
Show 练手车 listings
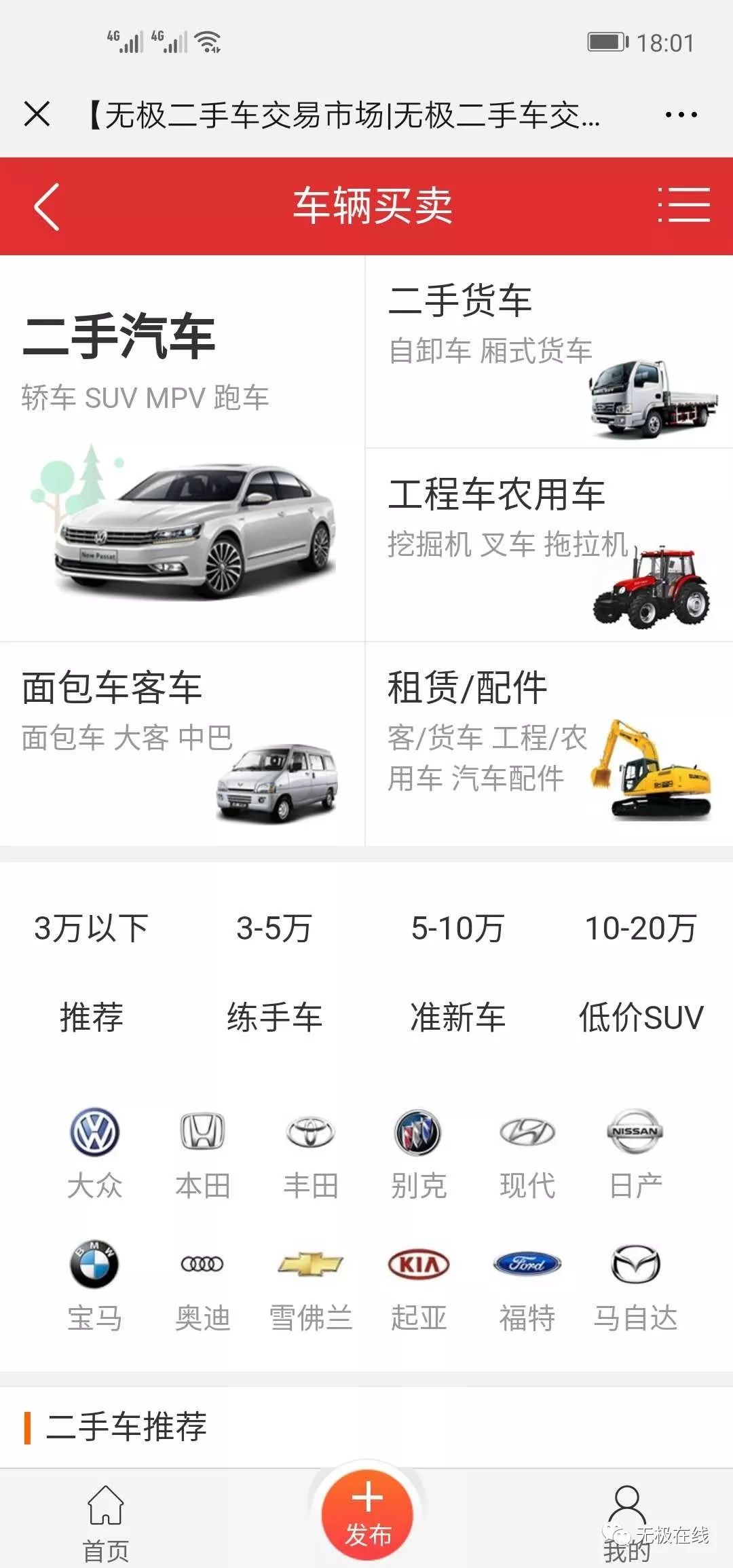point(274,1017)
